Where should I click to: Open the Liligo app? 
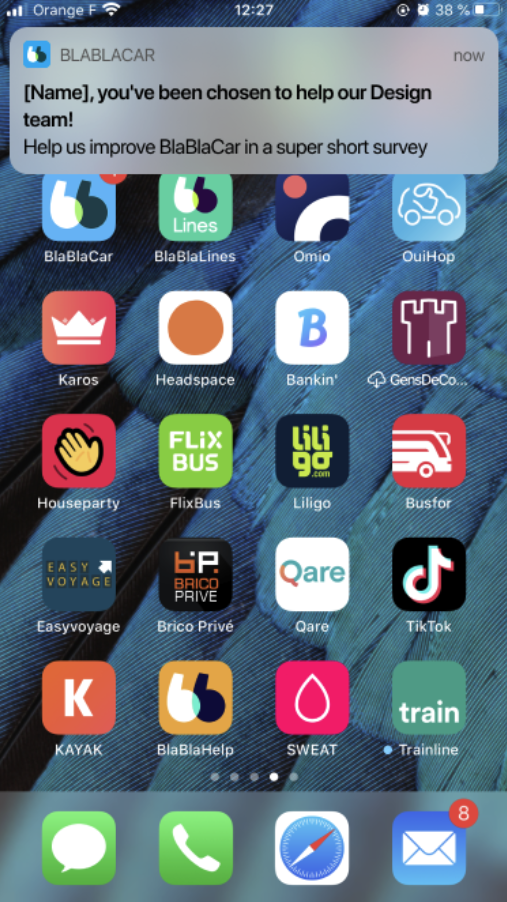[x=312, y=451]
